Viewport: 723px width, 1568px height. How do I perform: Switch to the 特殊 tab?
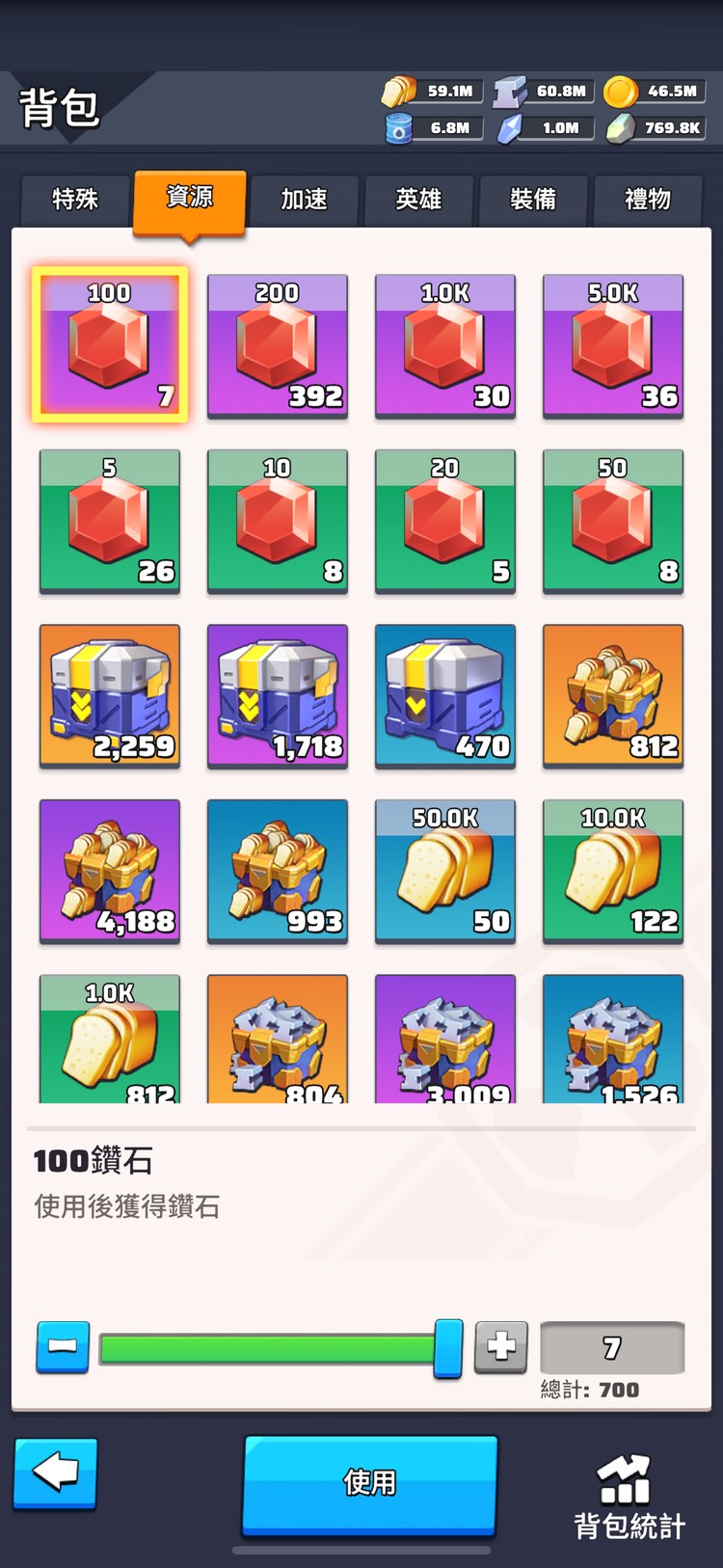click(x=74, y=200)
